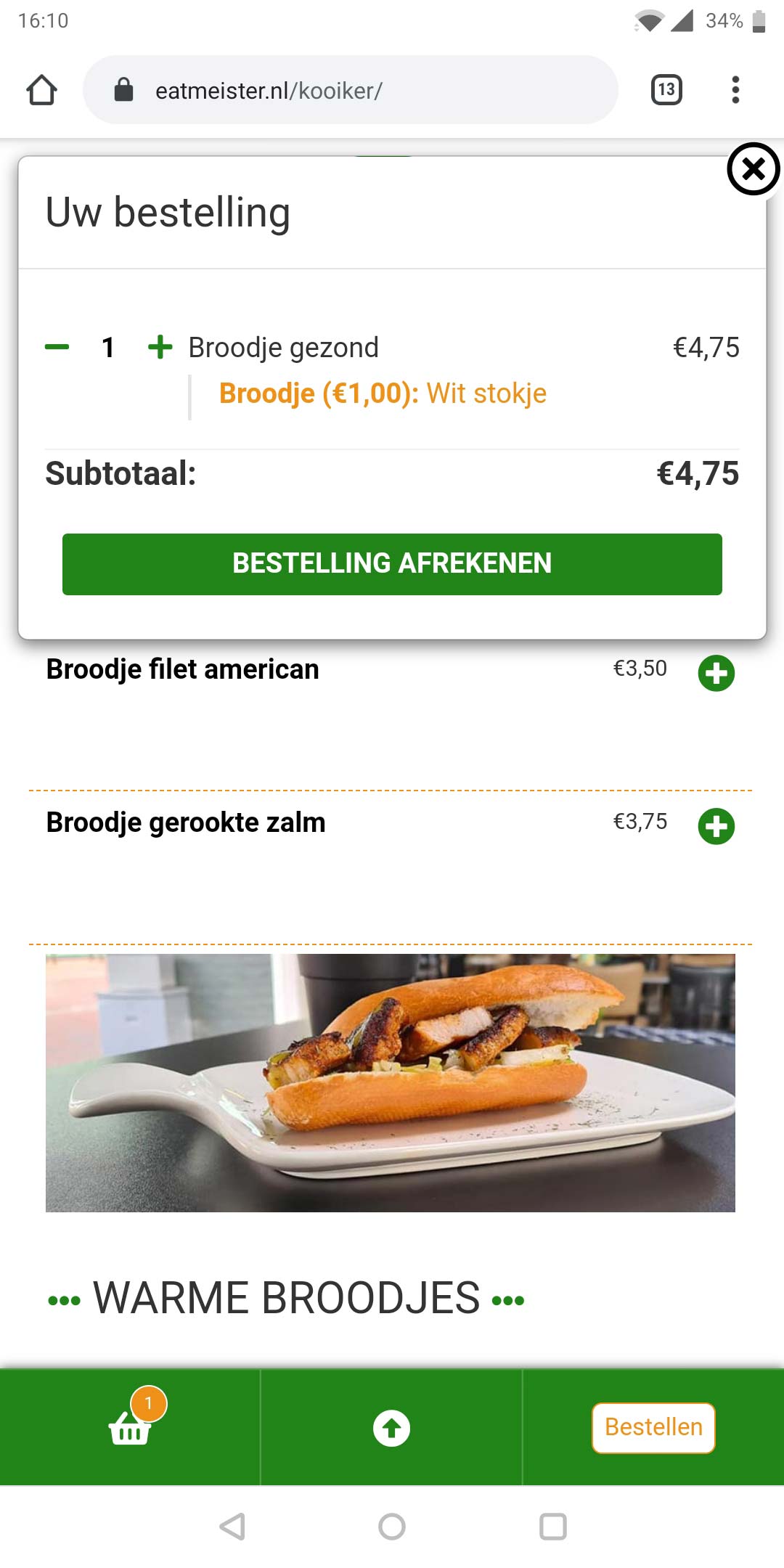Add Broodje gerookte zalm to order
This screenshot has height=1568, width=784.
pos(716,826)
